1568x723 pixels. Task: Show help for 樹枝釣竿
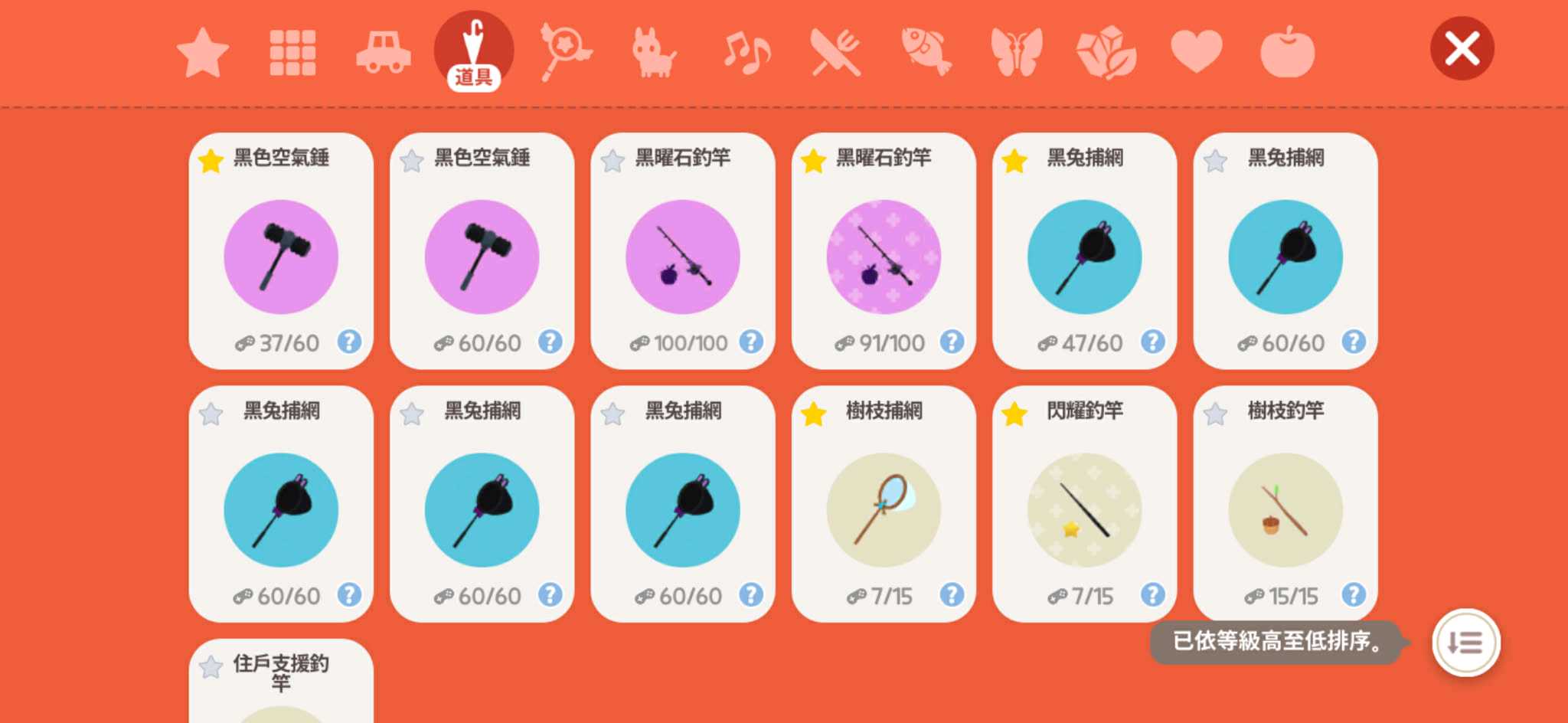[1353, 595]
